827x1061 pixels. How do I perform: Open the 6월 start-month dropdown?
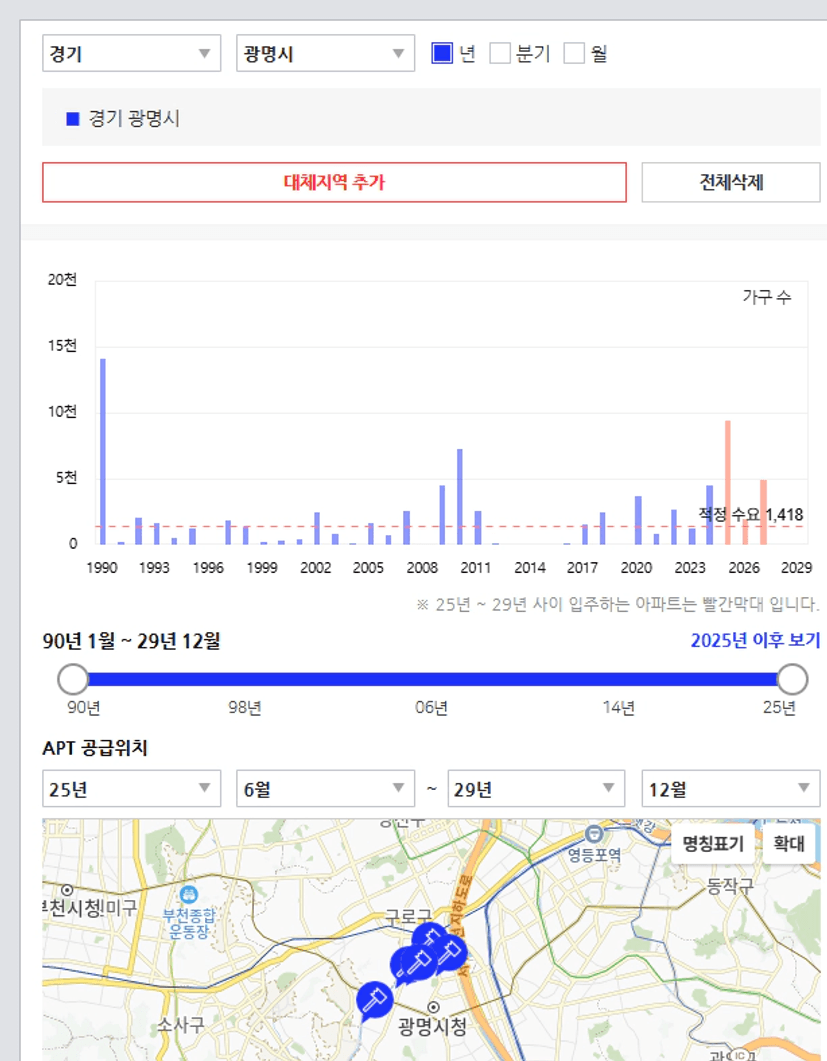(325, 788)
